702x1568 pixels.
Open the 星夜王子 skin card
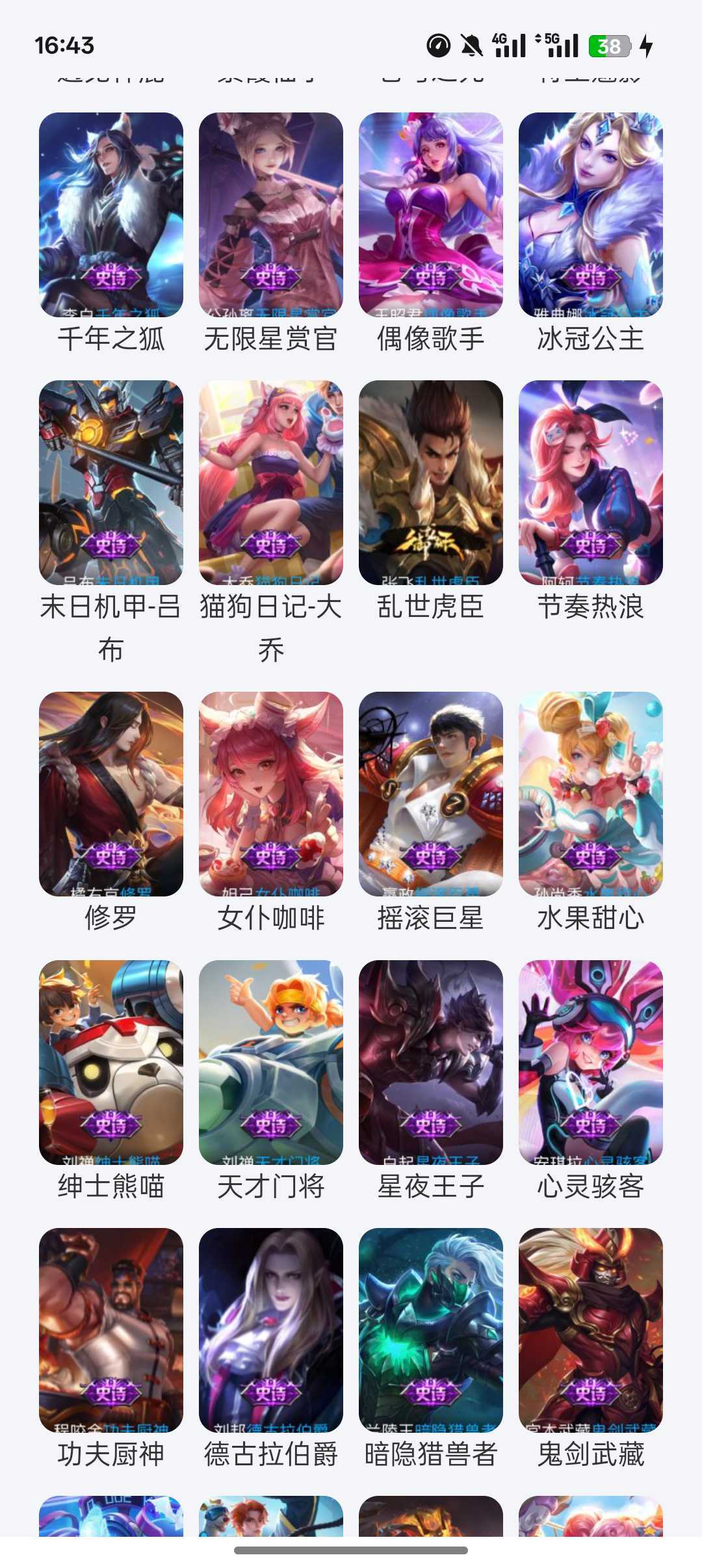click(431, 1062)
